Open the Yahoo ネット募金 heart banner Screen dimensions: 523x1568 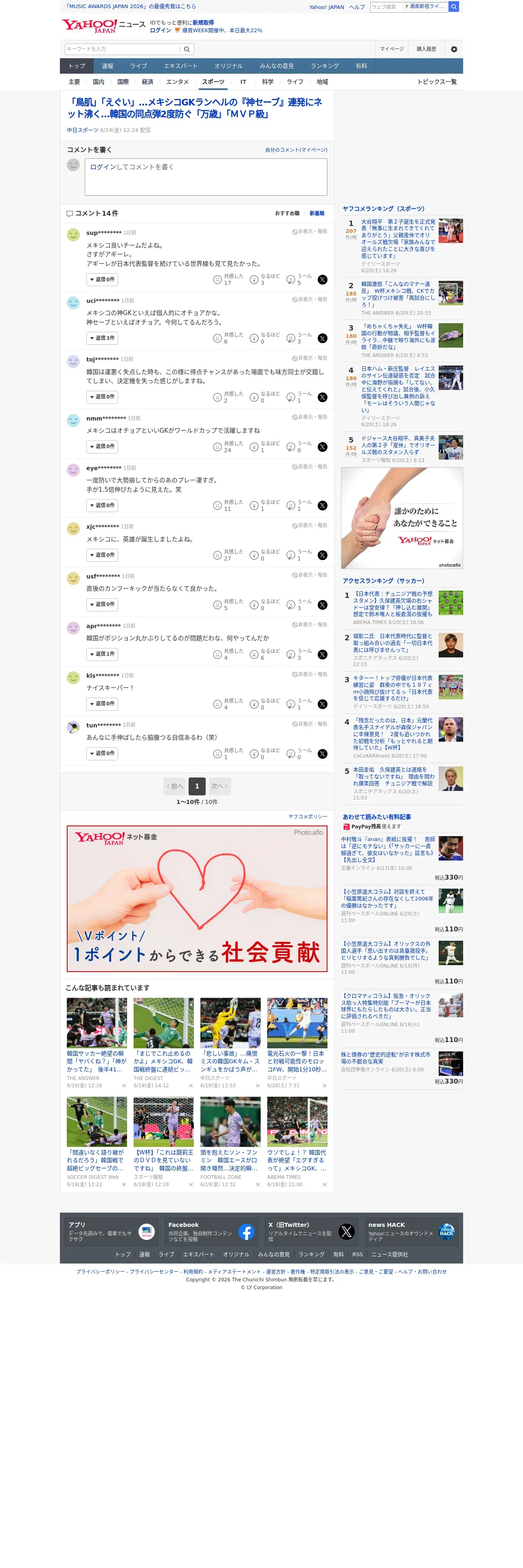[x=197, y=898]
